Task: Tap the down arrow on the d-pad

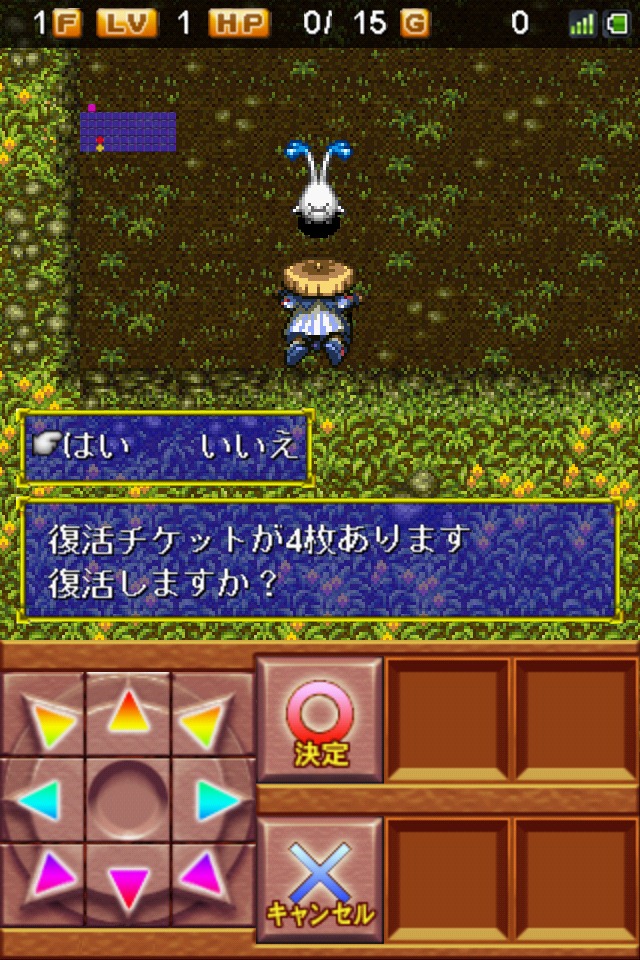Action: coord(128,885)
